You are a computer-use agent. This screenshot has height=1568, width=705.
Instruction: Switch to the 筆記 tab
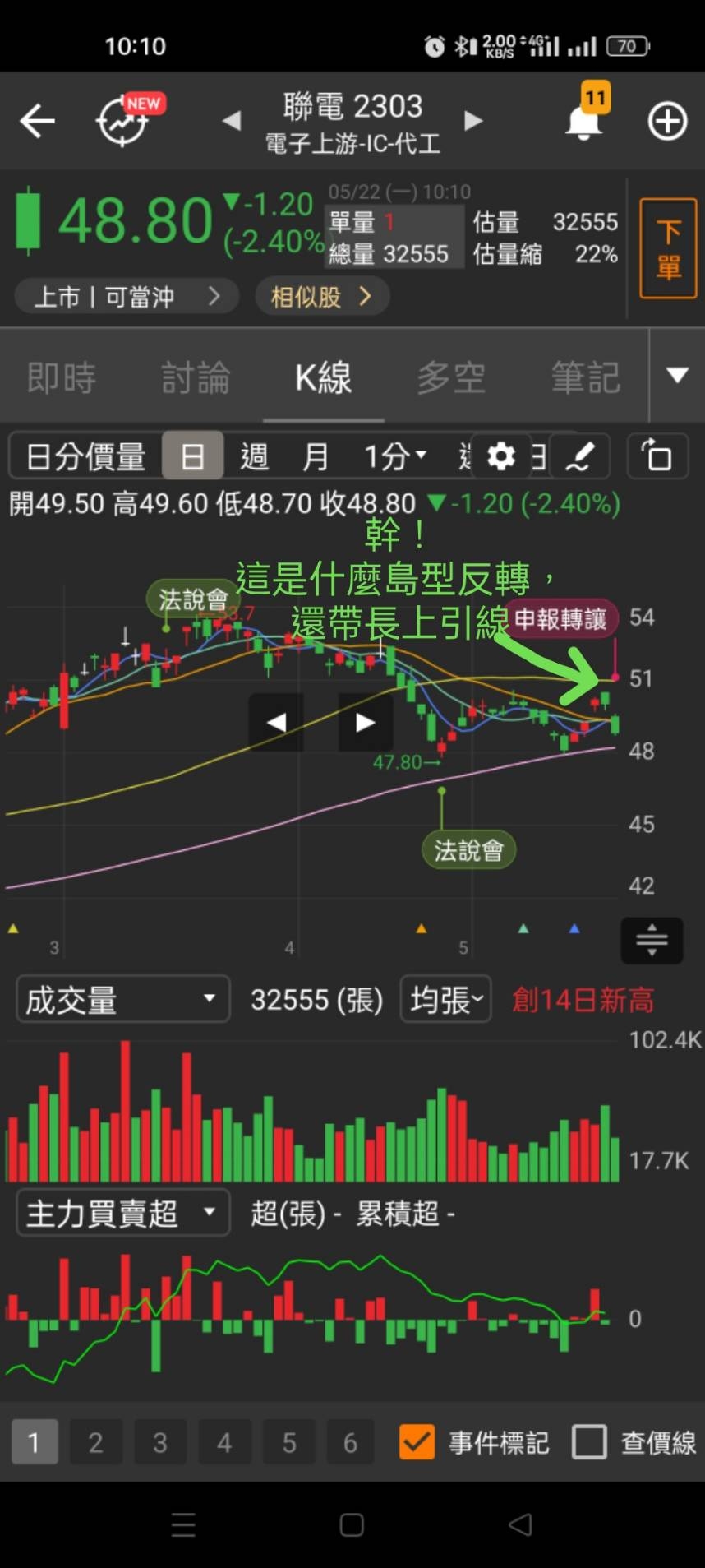click(x=585, y=377)
